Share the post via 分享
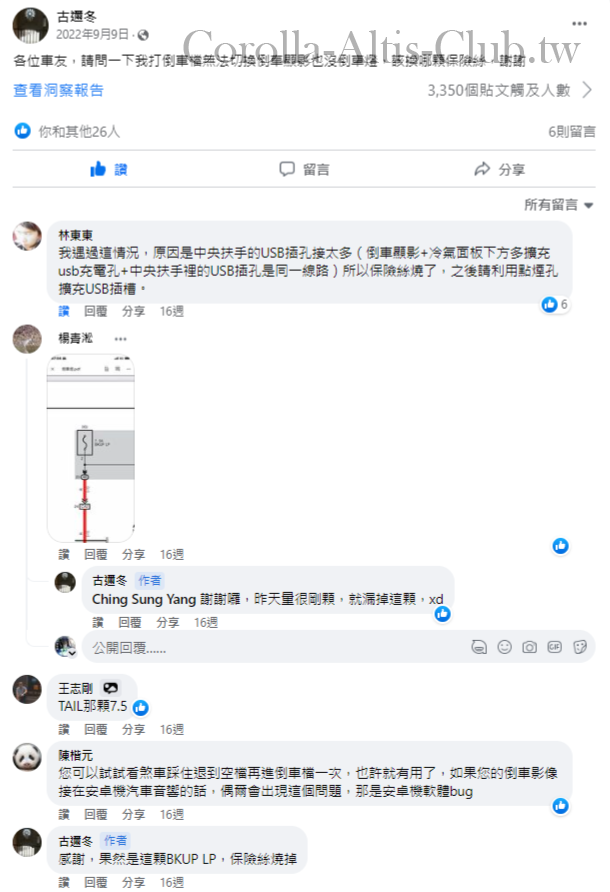This screenshot has height=892, width=610. point(499,169)
